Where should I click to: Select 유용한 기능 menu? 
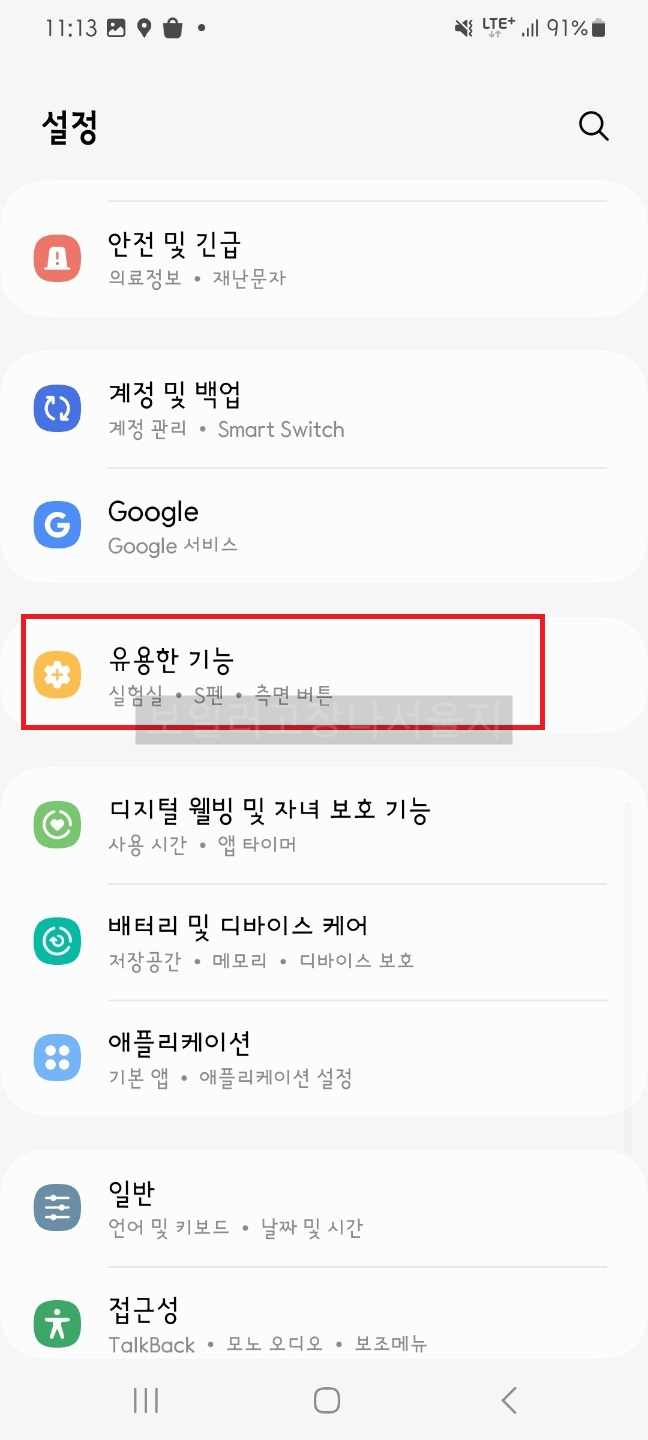324,673
